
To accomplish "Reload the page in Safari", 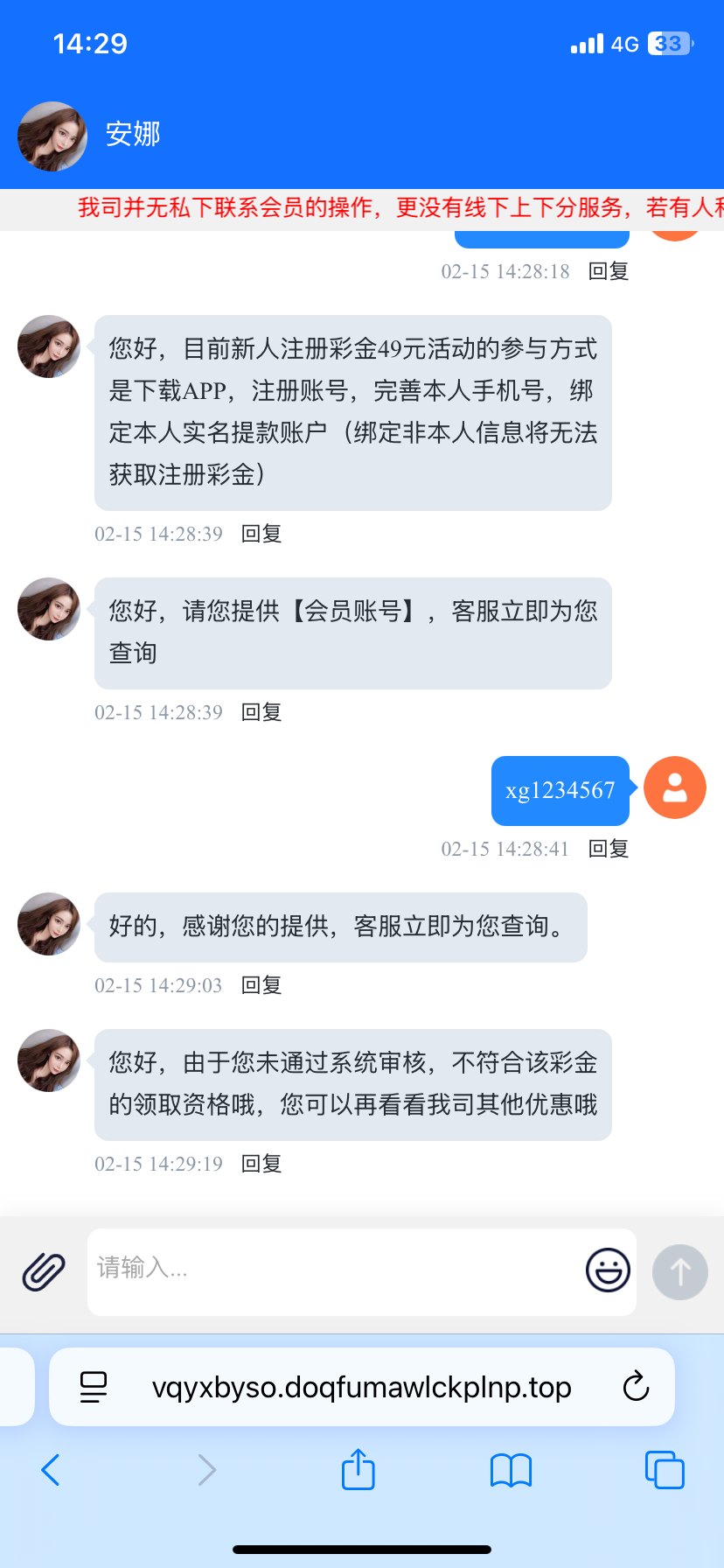I will 636,1387.
